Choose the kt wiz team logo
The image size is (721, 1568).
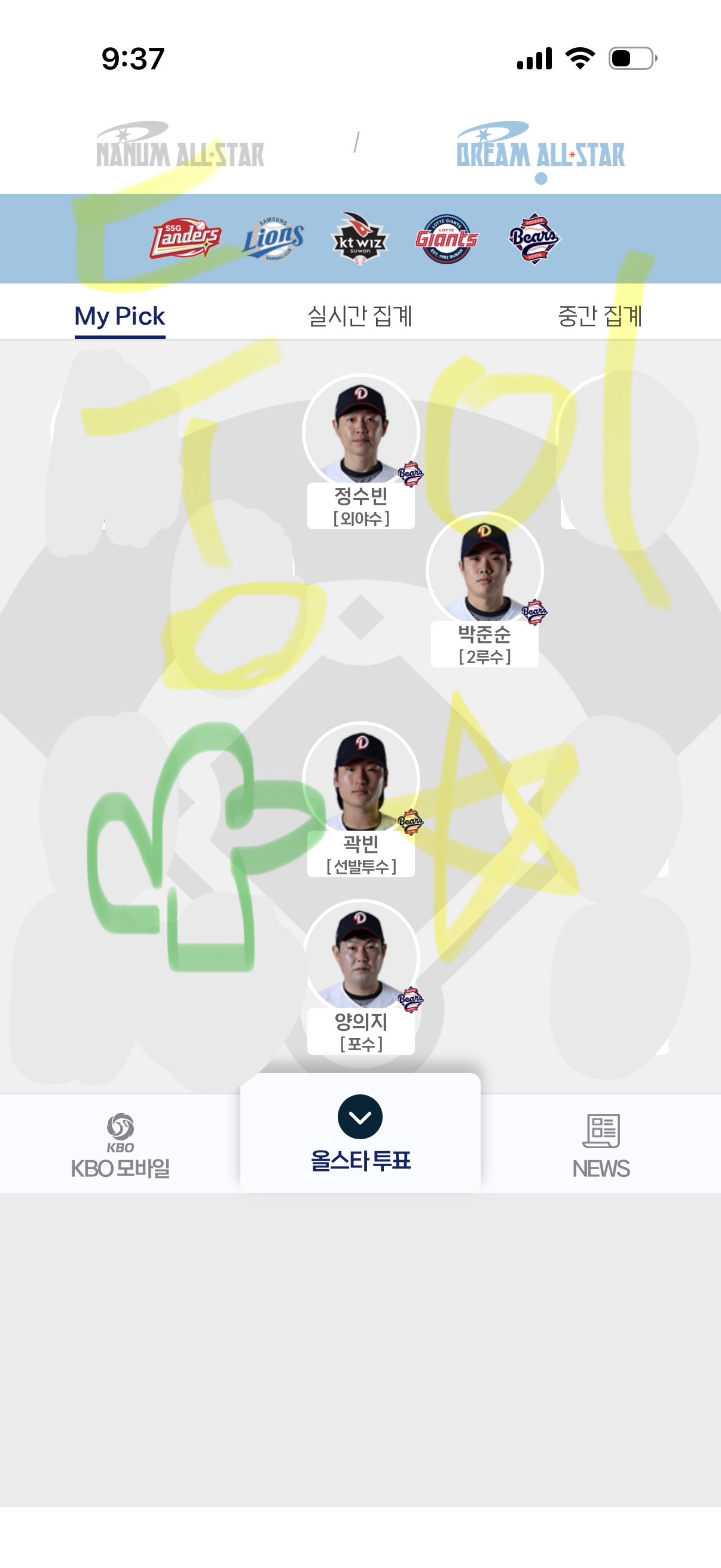(360, 239)
